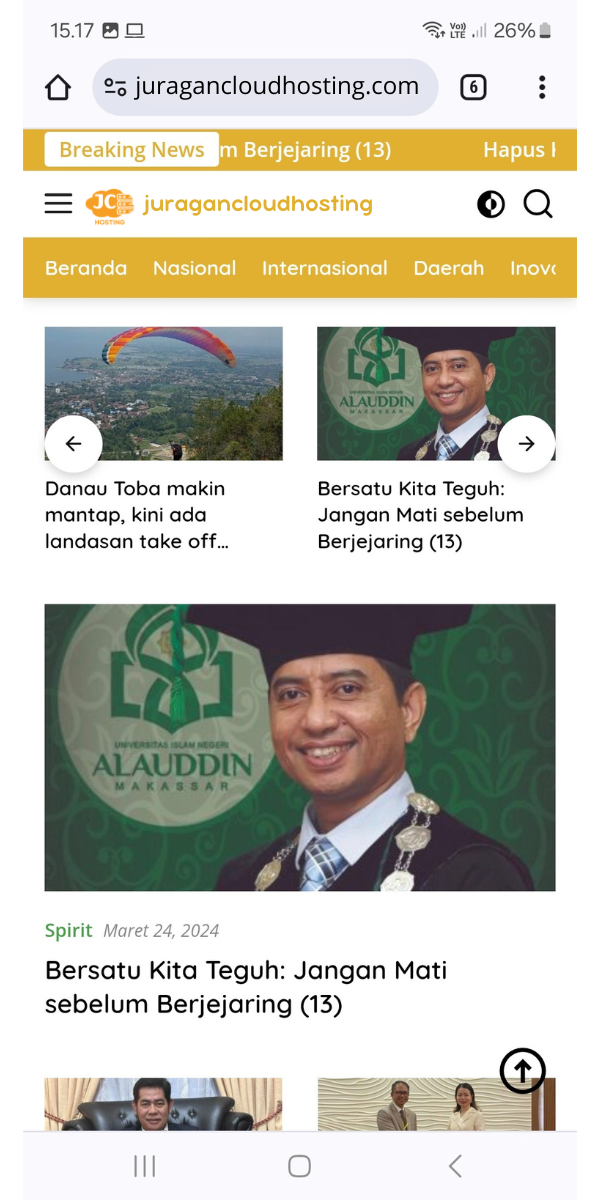
Task: Tap the scroll-to-top arrow button
Action: [522, 1071]
